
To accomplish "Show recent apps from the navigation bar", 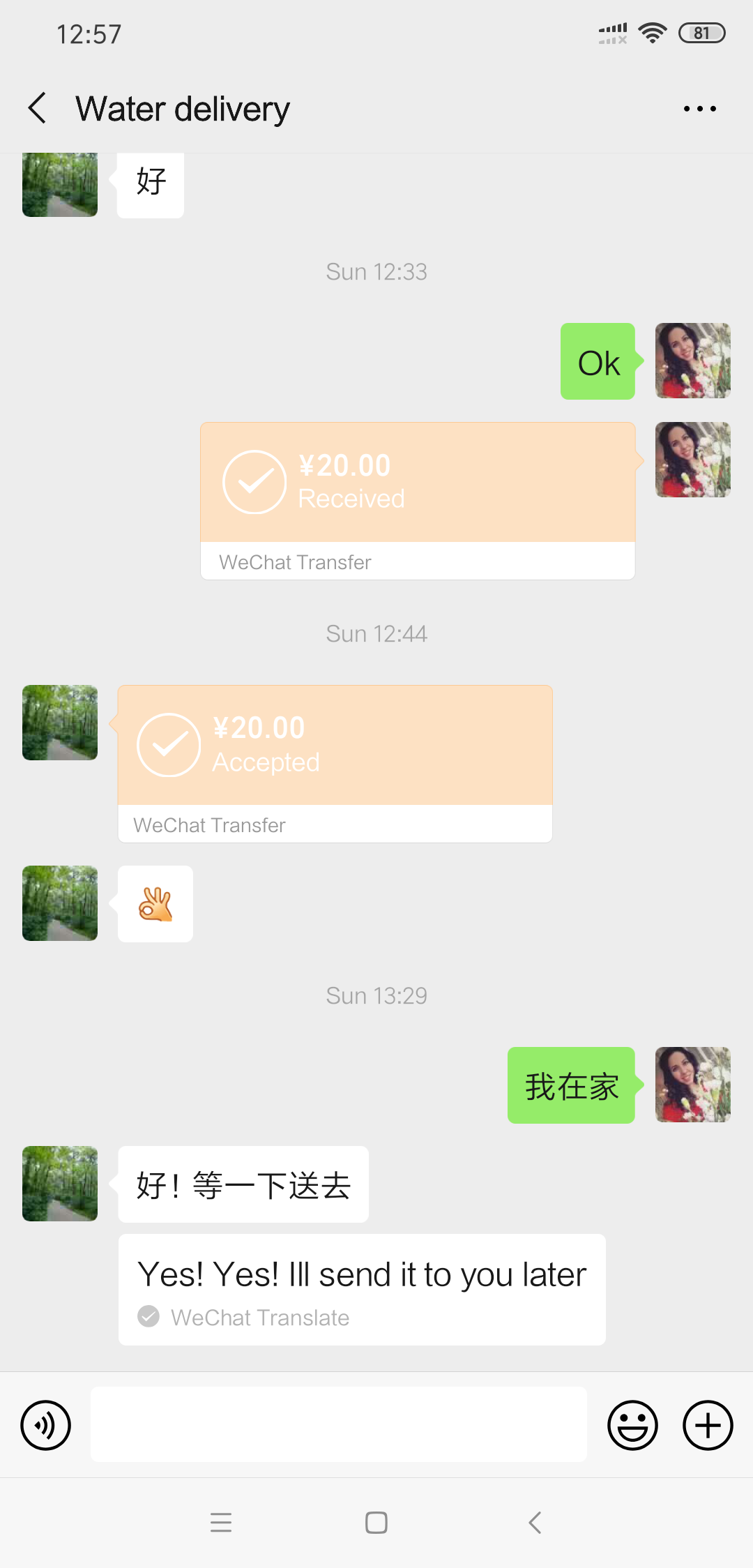I will [x=221, y=1523].
